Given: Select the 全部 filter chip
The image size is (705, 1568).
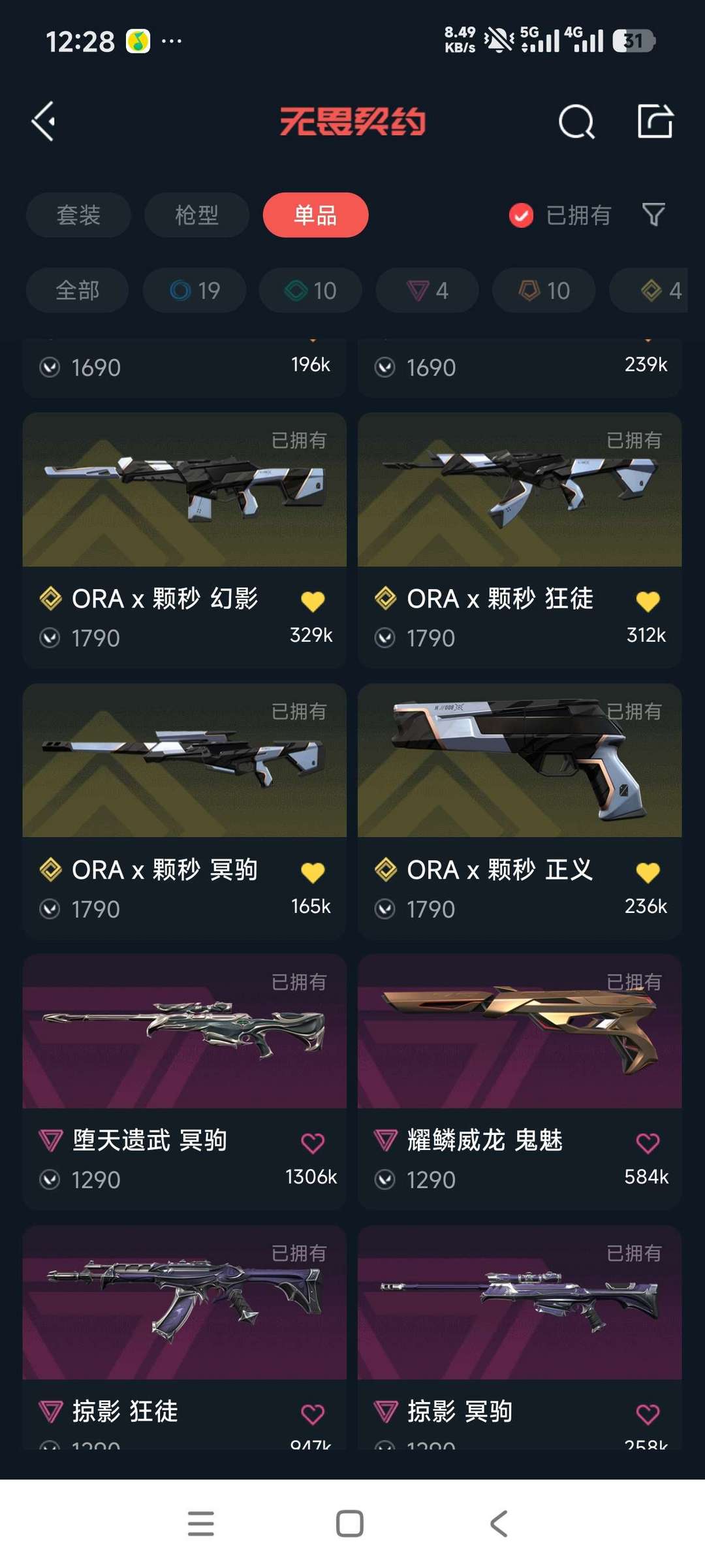Looking at the screenshot, I should [x=77, y=291].
